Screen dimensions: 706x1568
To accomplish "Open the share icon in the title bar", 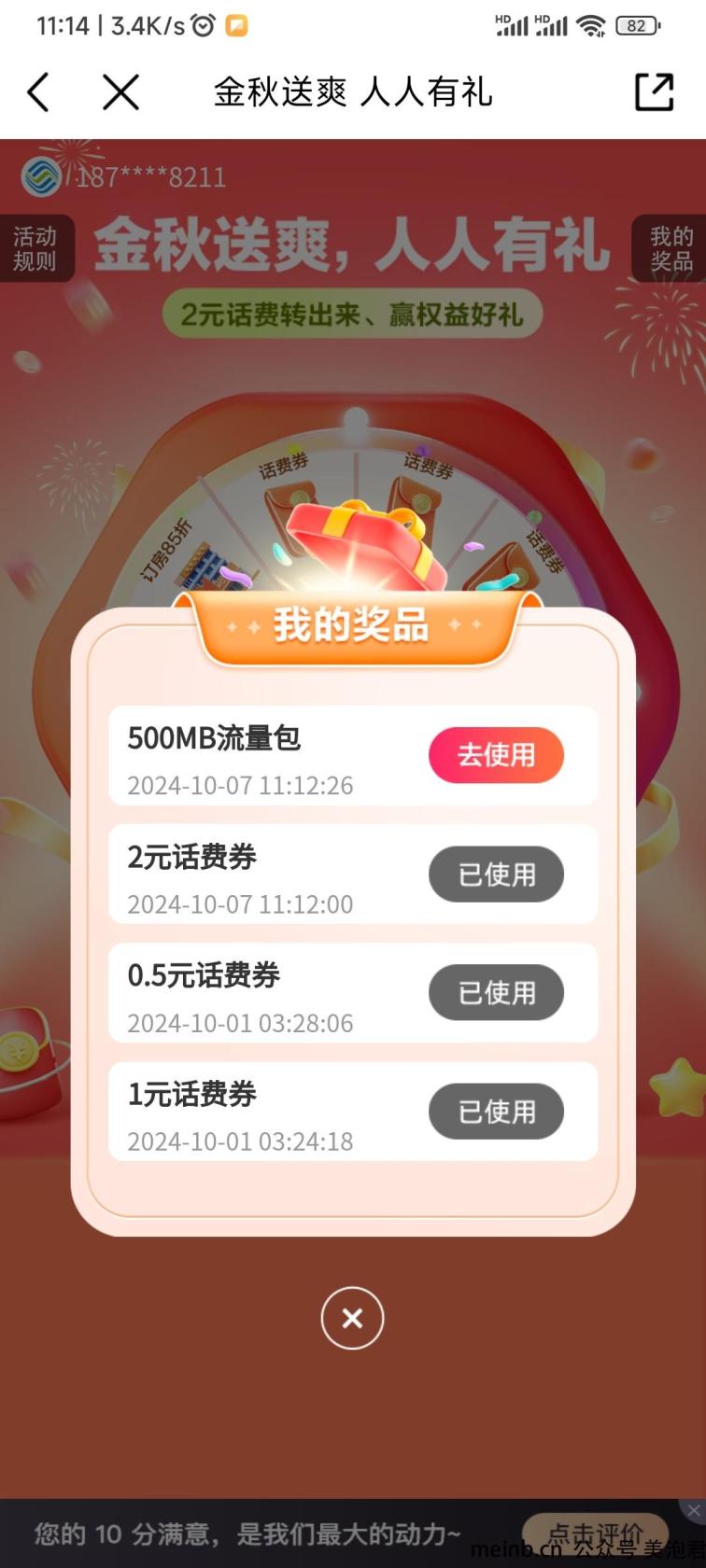I will 654,92.
